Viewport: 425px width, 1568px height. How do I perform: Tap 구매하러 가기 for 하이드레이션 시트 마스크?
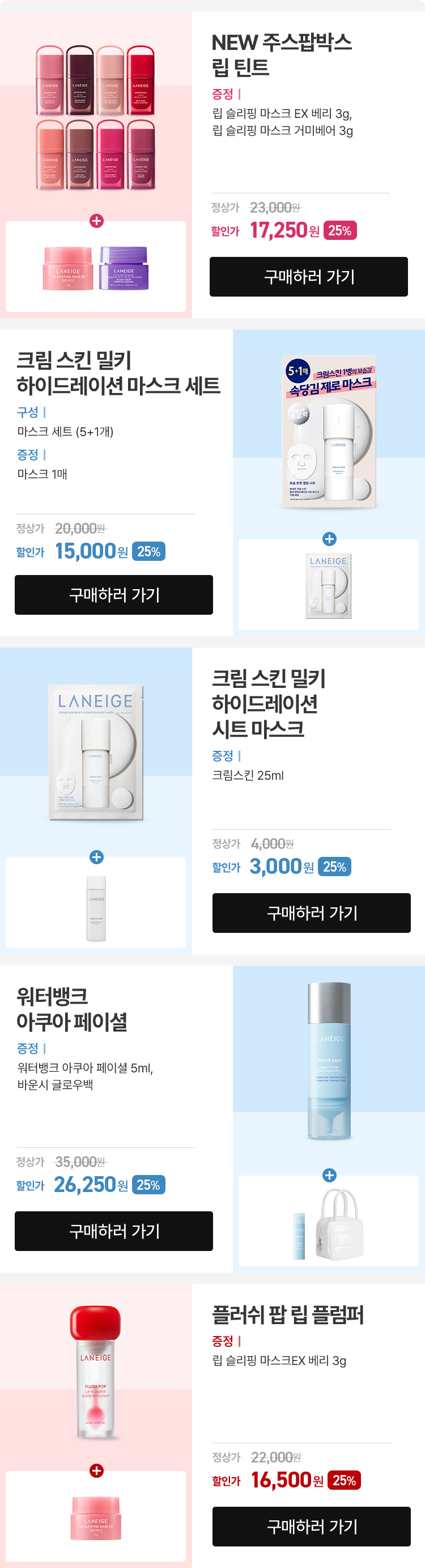point(311,912)
